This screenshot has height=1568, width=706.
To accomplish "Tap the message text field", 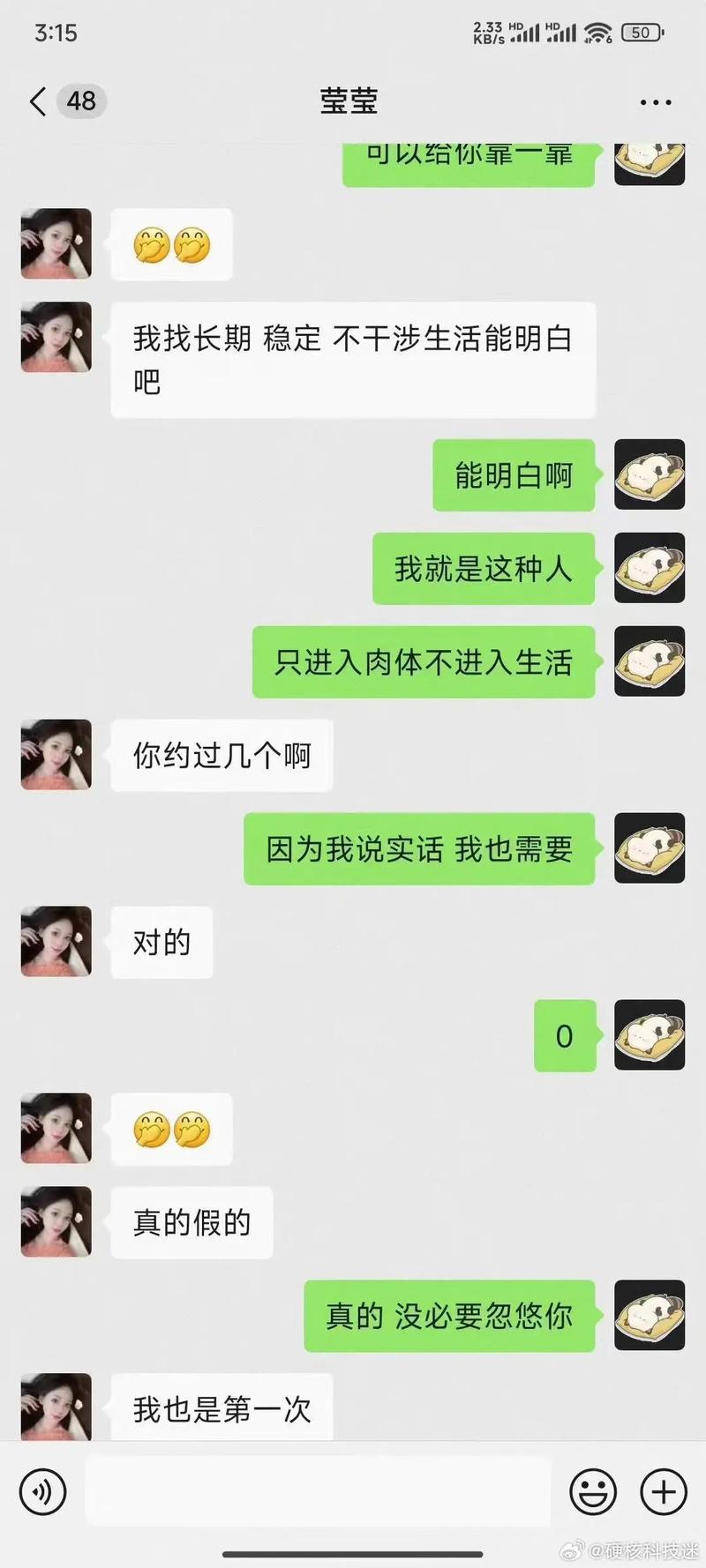I will pos(318,1491).
